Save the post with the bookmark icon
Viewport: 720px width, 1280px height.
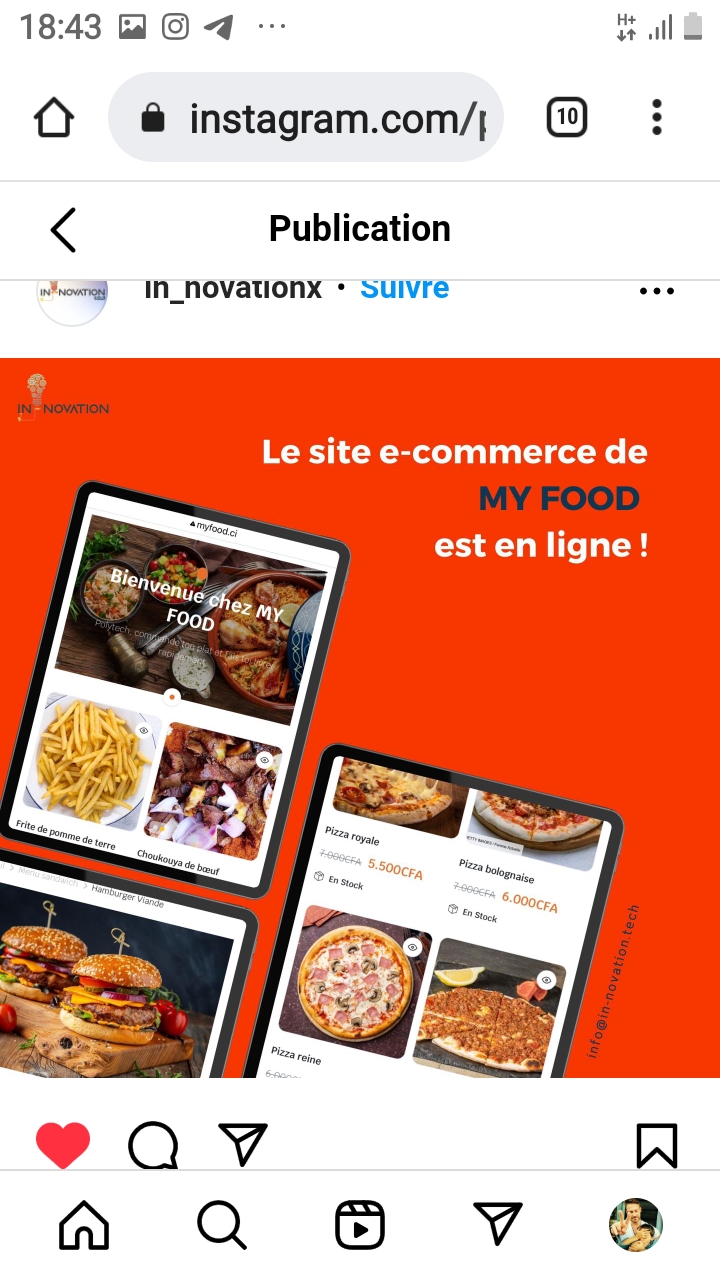(657, 1144)
